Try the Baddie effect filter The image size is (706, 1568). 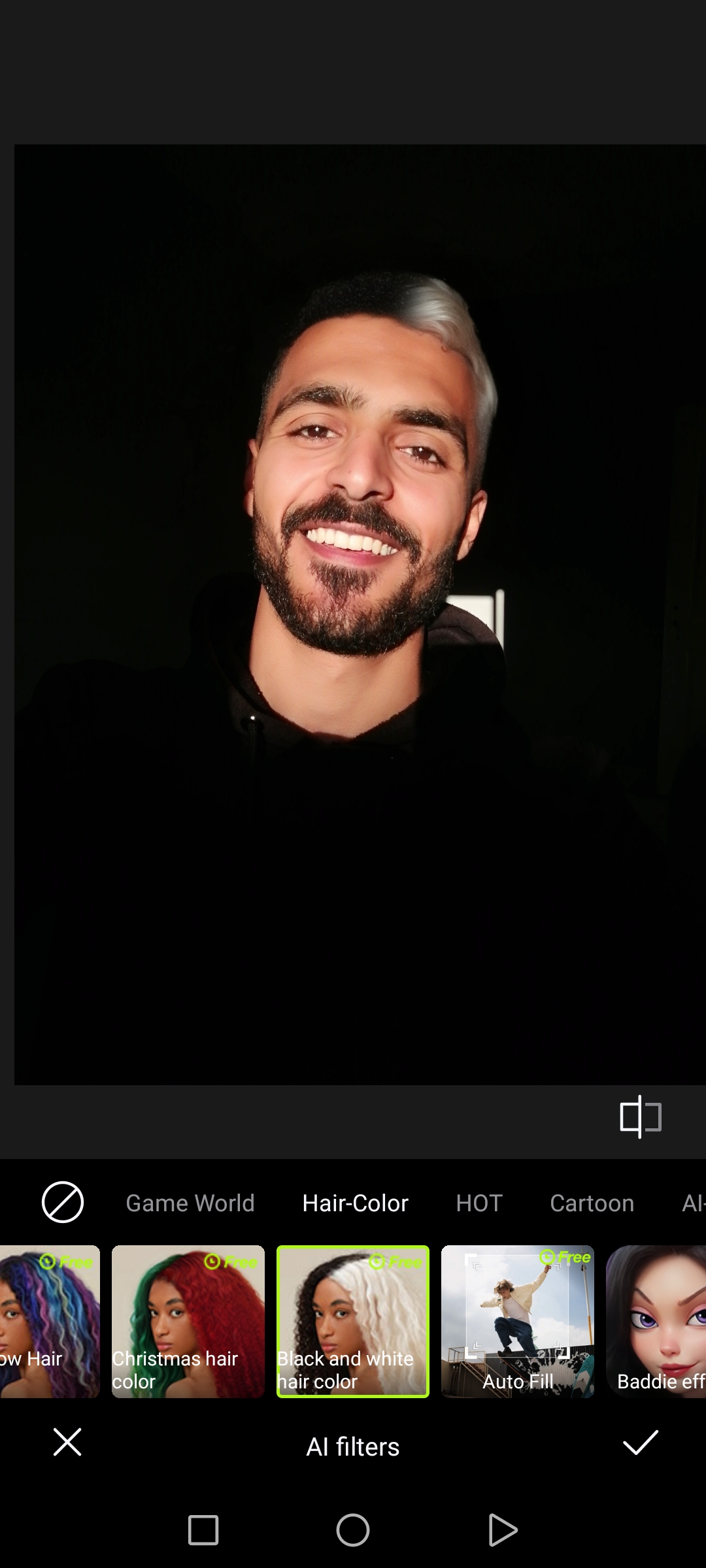click(x=656, y=1321)
